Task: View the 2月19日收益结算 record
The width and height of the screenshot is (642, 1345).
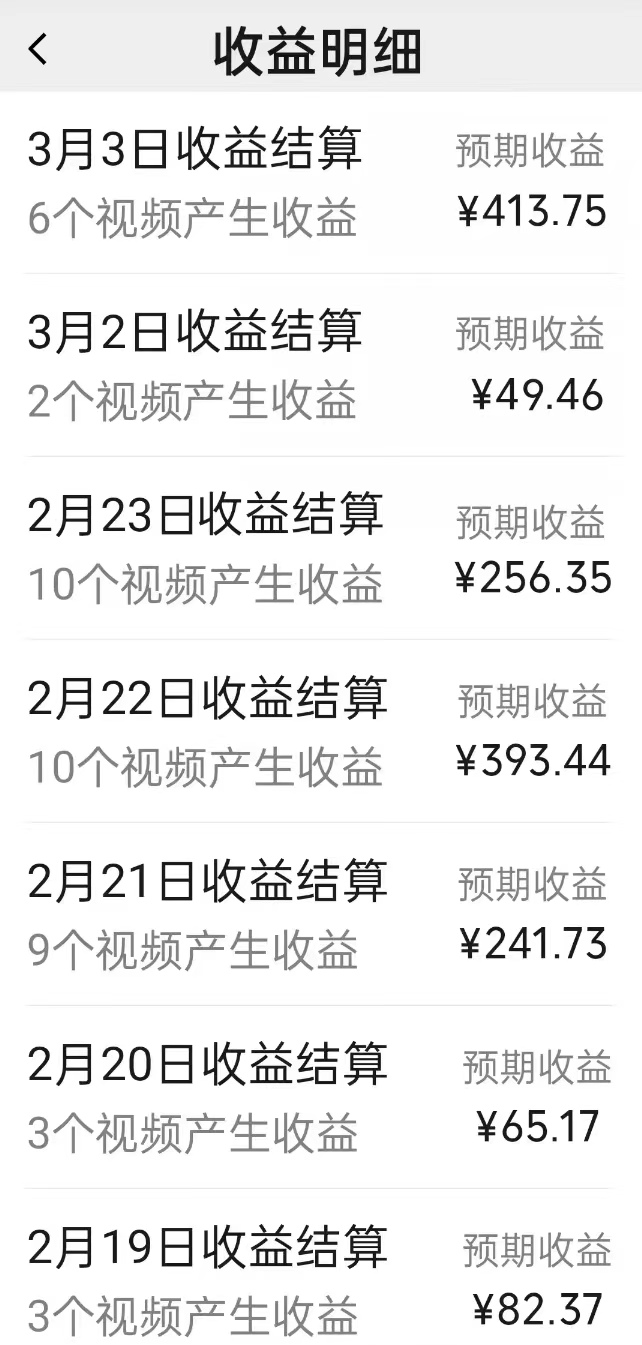Action: pos(320,1280)
